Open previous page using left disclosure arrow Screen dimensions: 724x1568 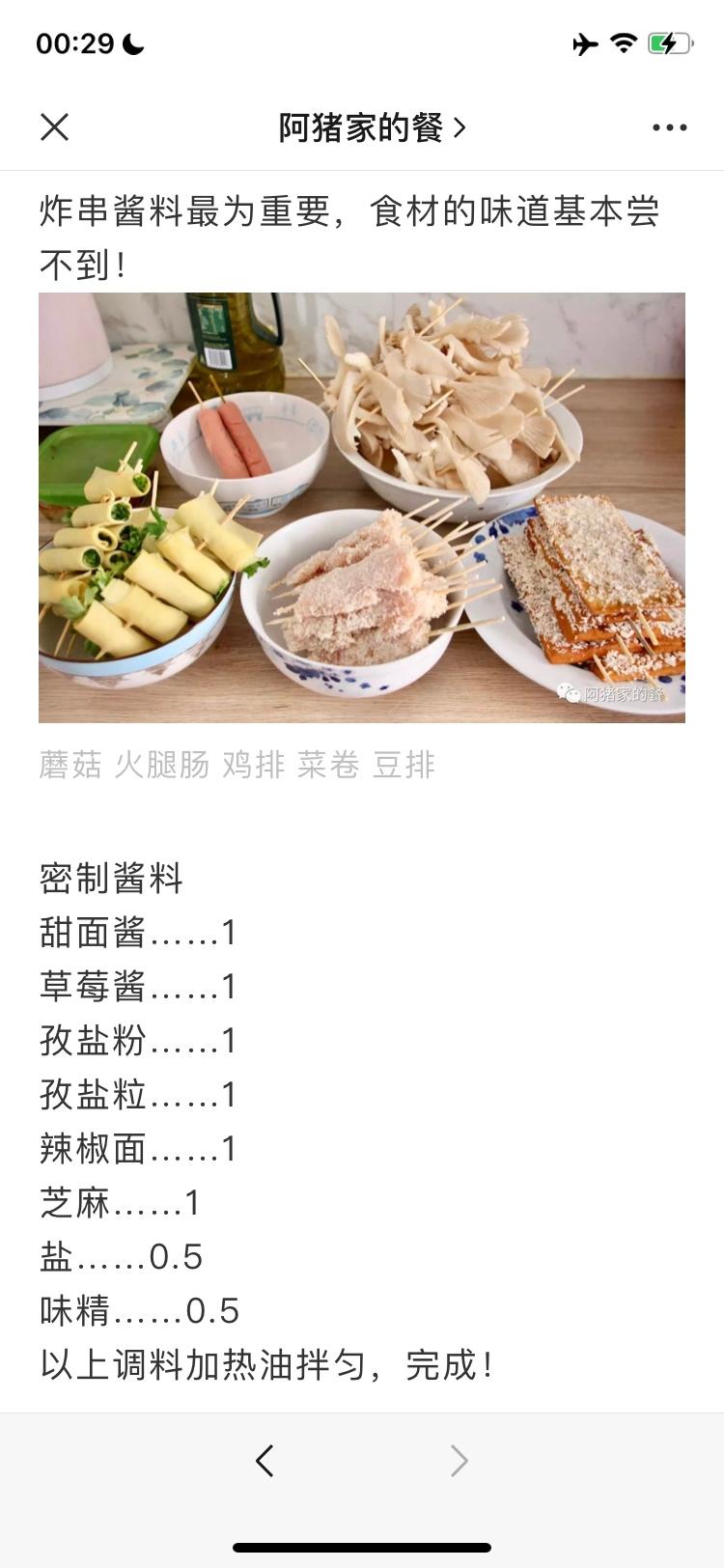pos(264,1461)
